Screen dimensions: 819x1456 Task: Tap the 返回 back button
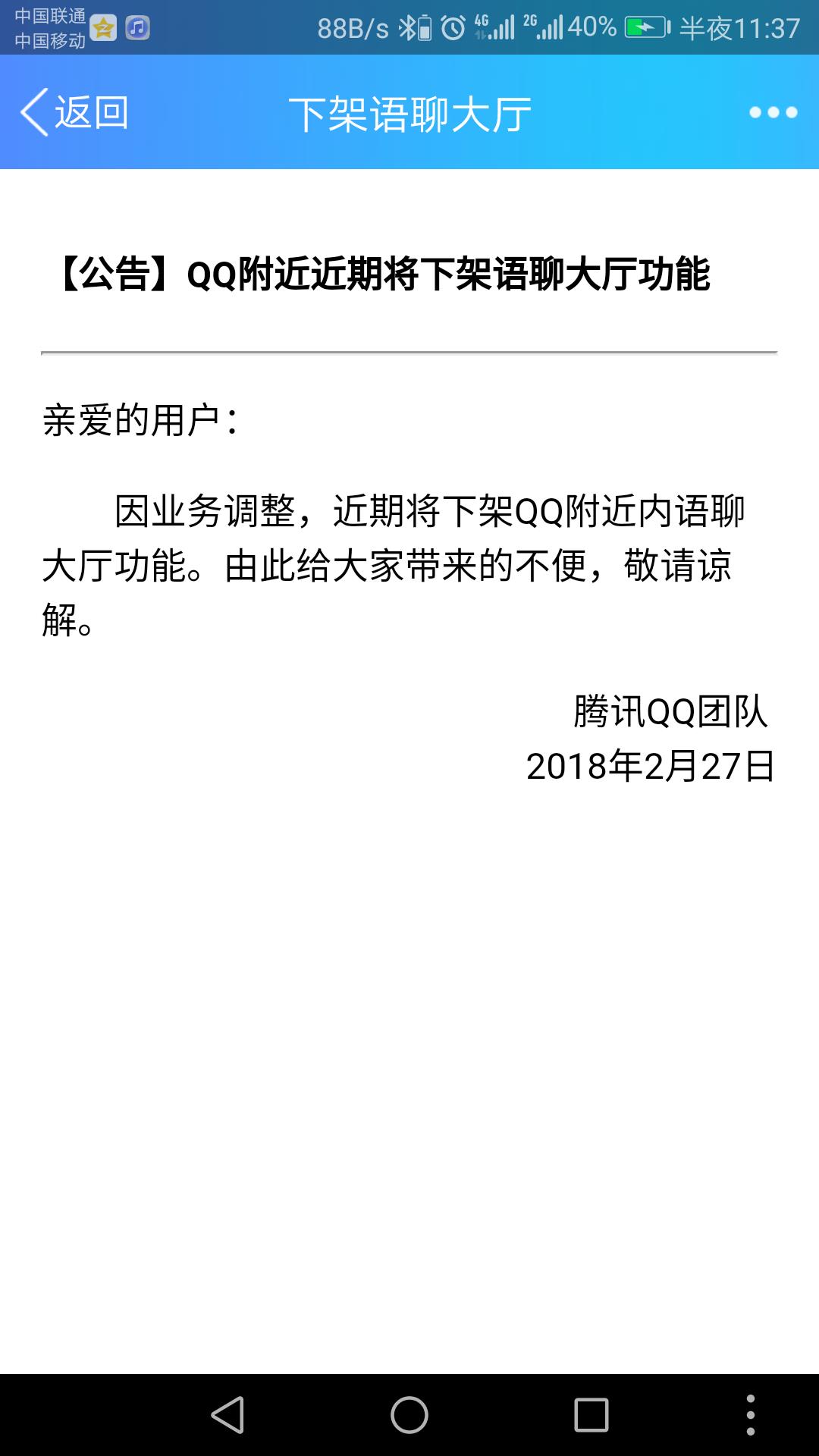(x=74, y=112)
